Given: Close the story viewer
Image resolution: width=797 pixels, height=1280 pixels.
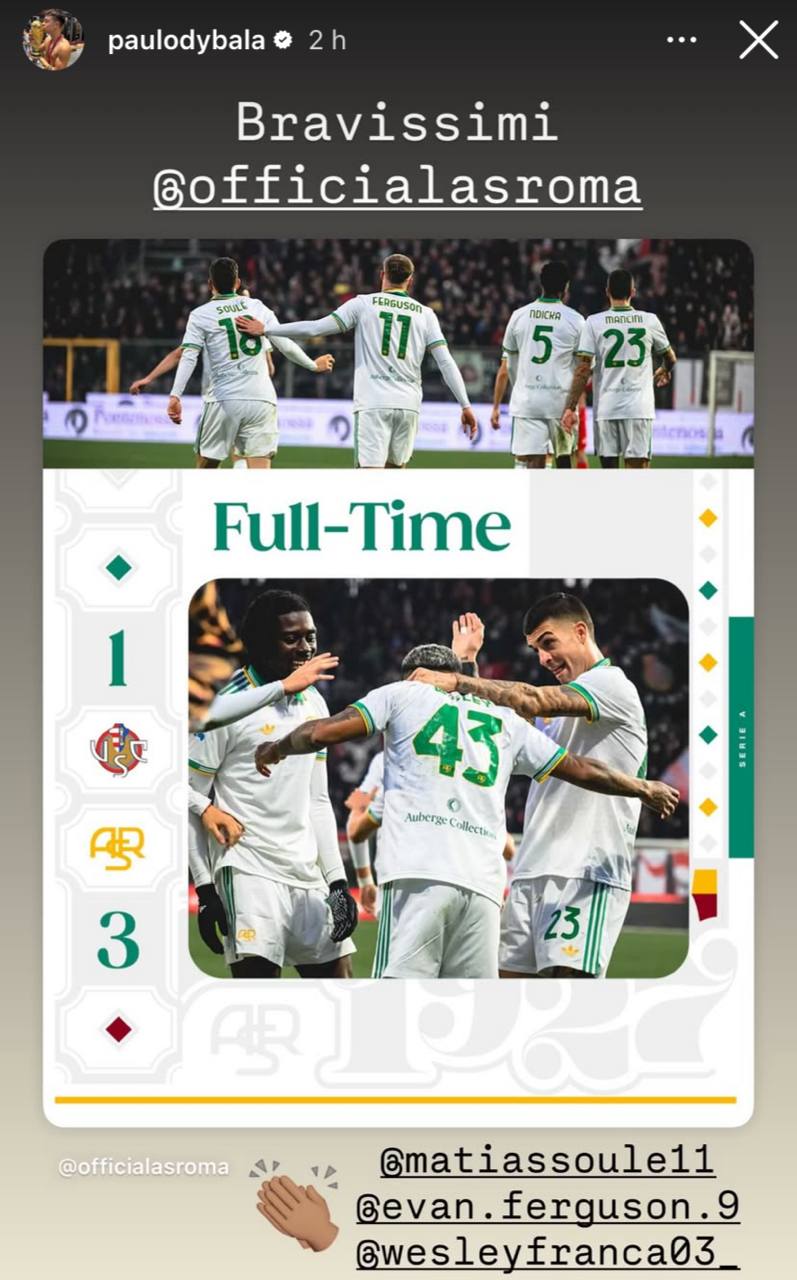Looking at the screenshot, I should [x=758, y=40].
